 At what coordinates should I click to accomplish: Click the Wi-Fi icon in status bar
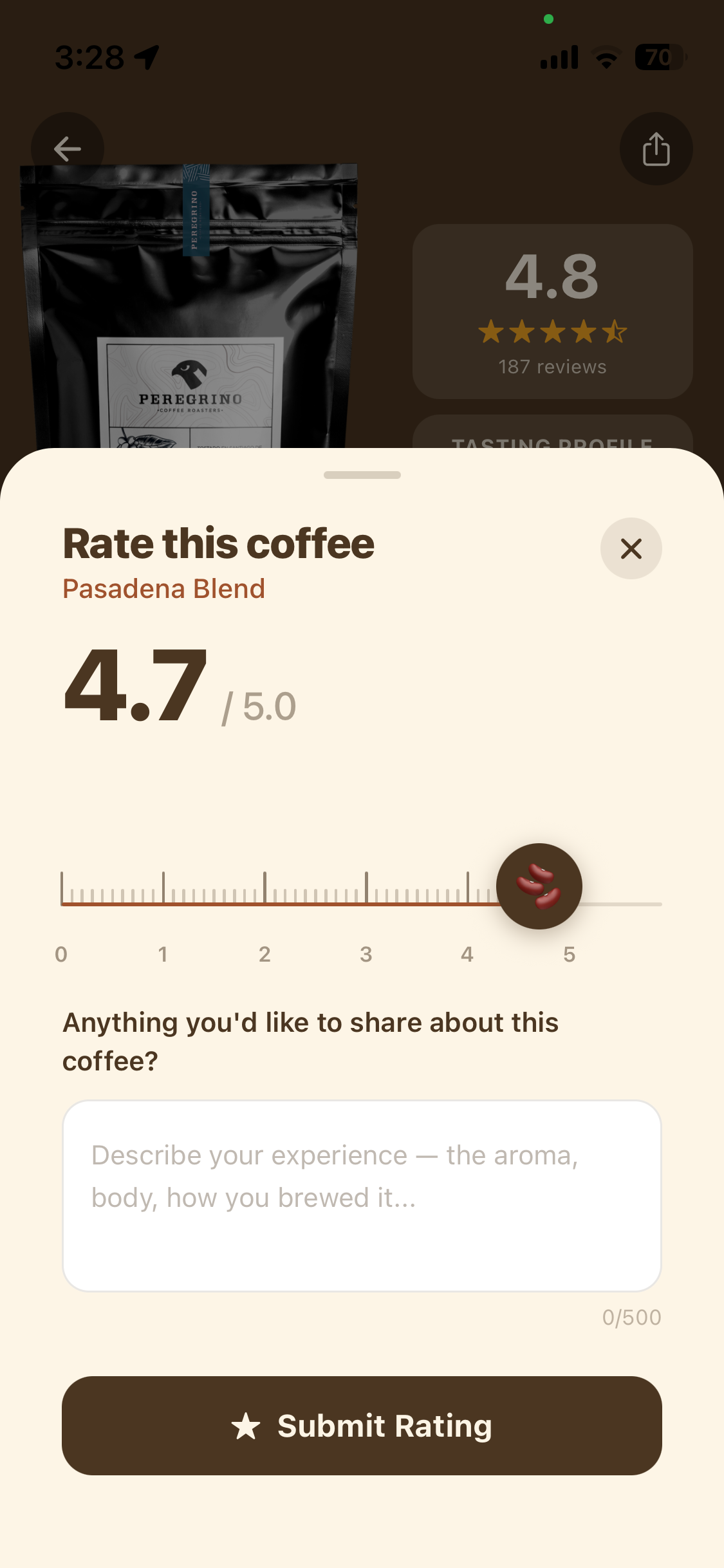(607, 57)
